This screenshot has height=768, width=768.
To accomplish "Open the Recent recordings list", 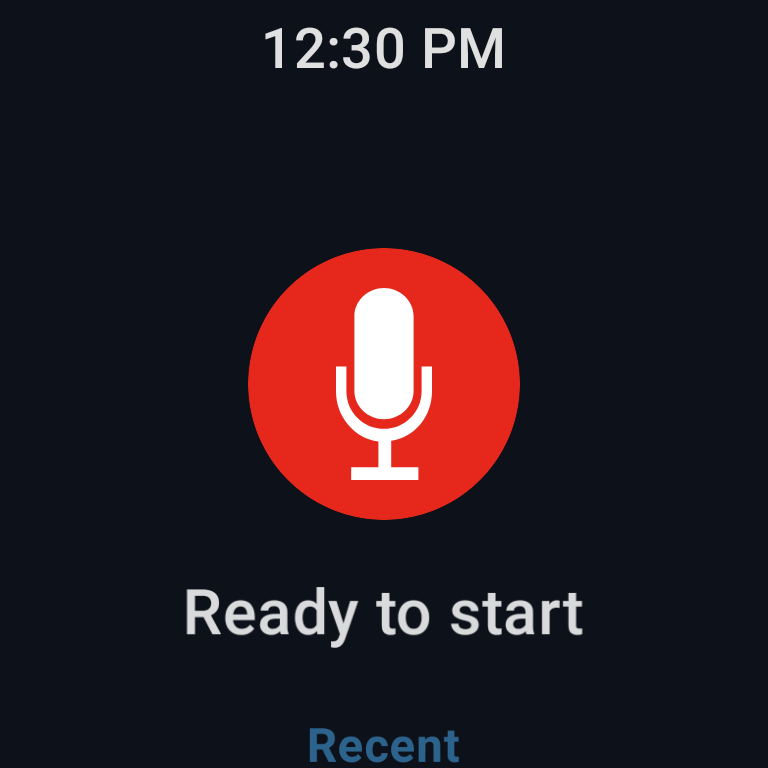I will click(x=384, y=746).
